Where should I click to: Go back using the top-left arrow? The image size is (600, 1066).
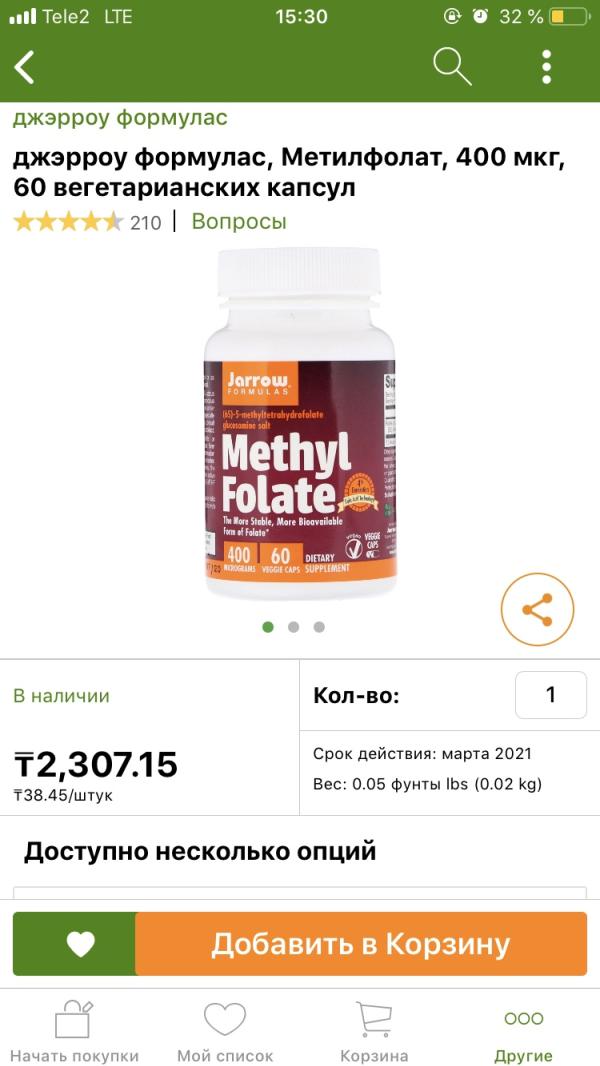(25, 67)
